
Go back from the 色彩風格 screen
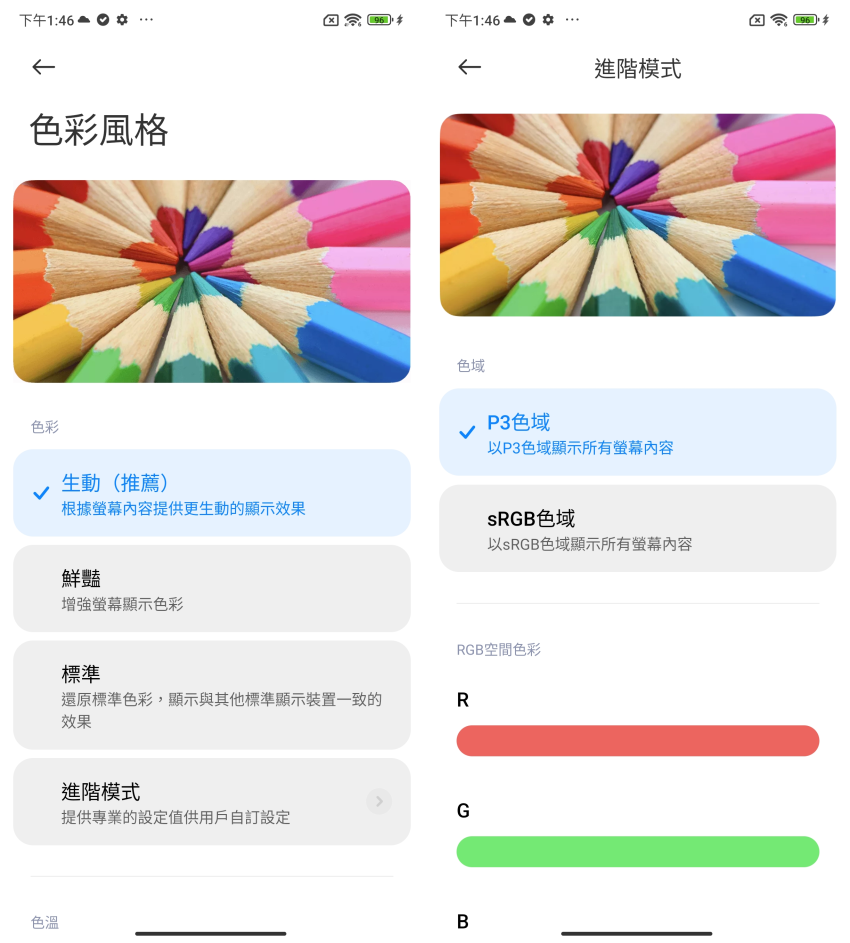(x=43, y=67)
